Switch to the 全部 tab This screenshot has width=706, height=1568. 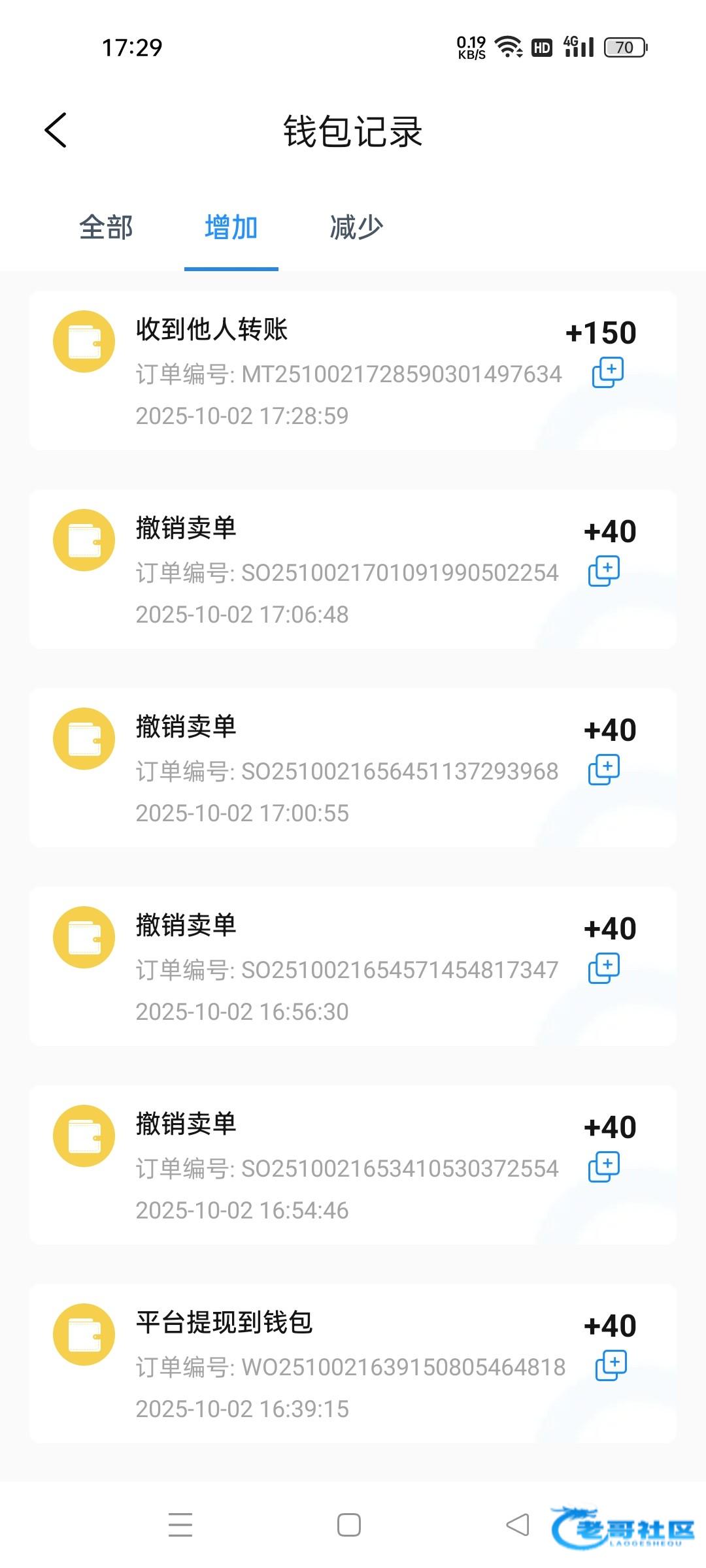click(x=106, y=228)
